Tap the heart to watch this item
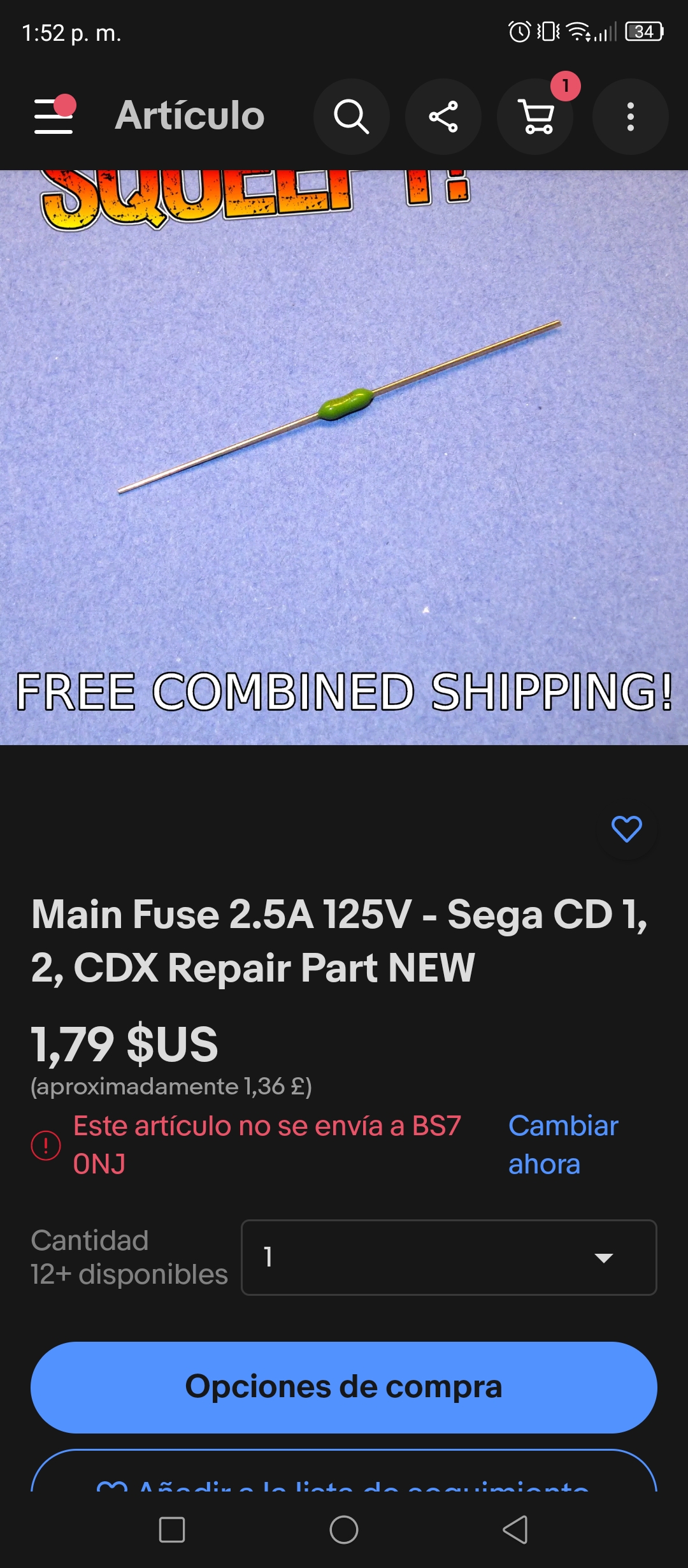688x1568 pixels. (x=627, y=829)
